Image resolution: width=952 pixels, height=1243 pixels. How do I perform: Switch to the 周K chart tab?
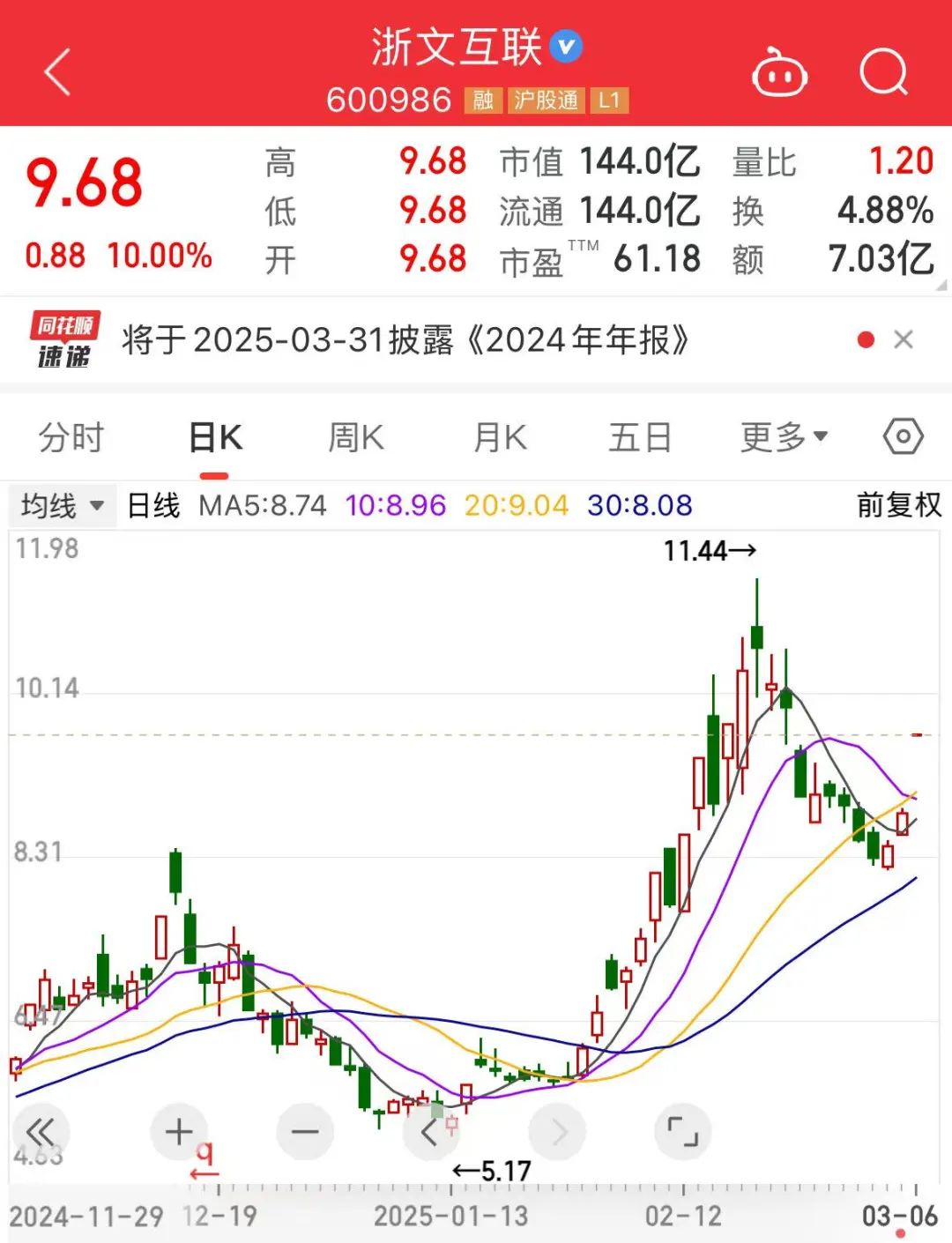[x=356, y=437]
